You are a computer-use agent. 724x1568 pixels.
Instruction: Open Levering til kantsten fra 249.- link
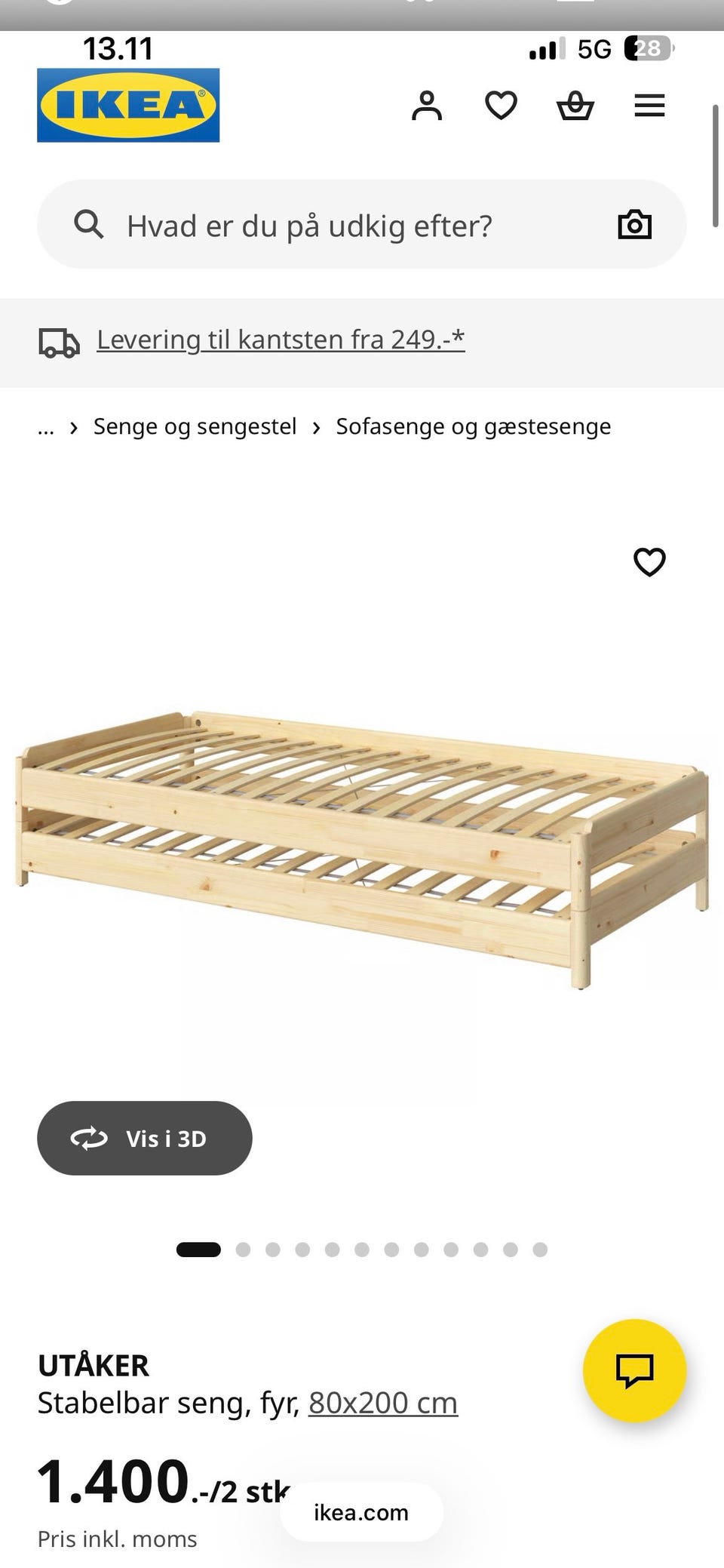(280, 340)
